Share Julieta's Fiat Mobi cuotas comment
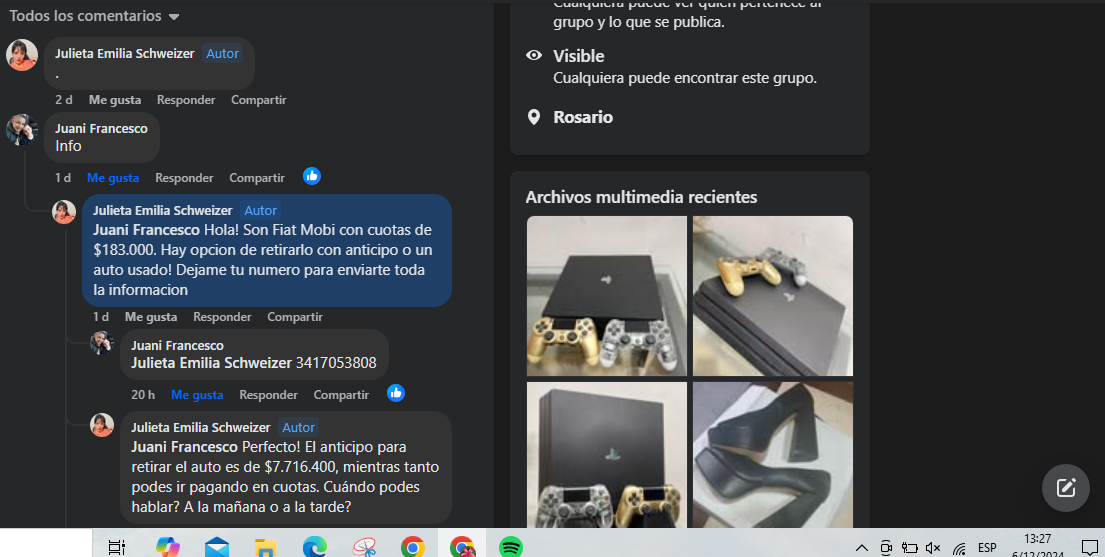 pyautogui.click(x=295, y=317)
